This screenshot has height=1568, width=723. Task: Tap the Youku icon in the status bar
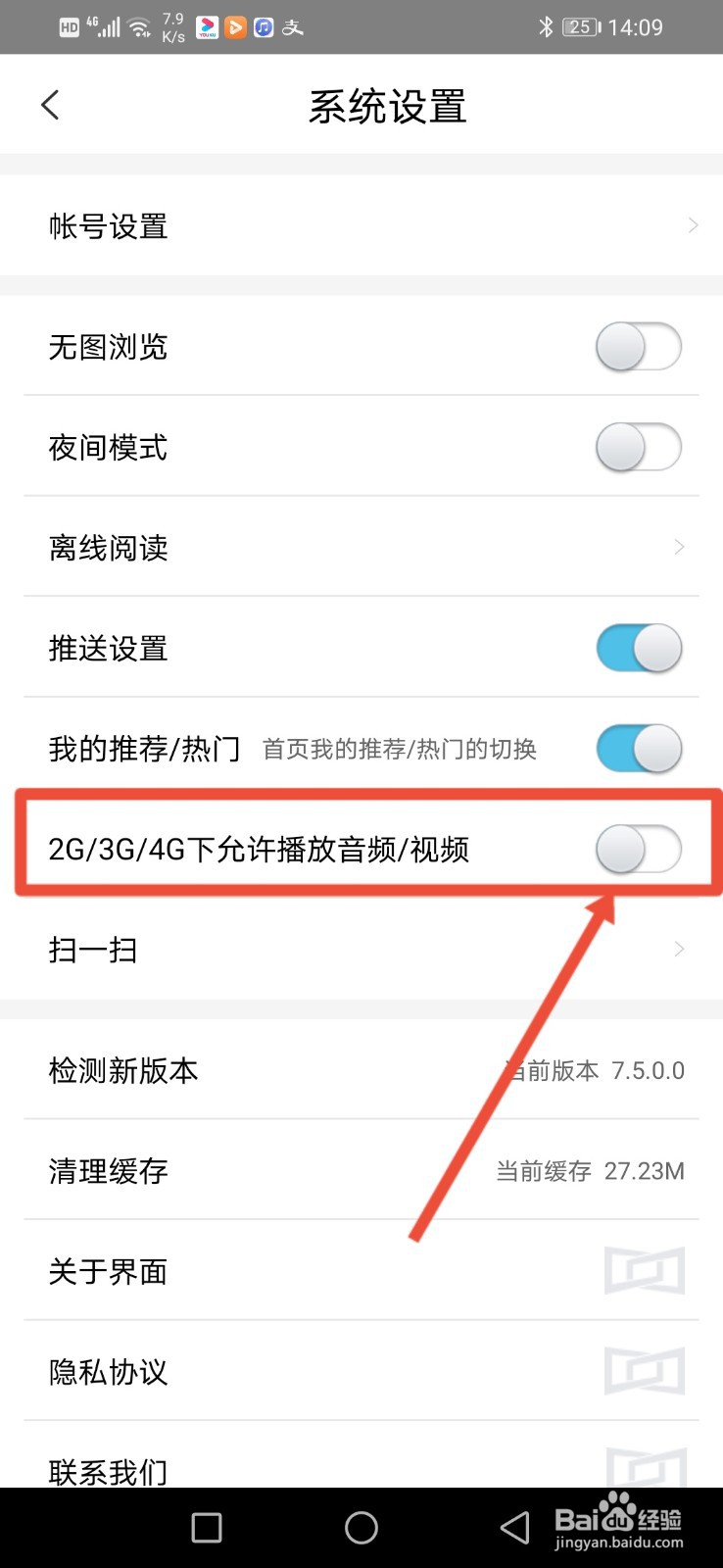[x=206, y=27]
